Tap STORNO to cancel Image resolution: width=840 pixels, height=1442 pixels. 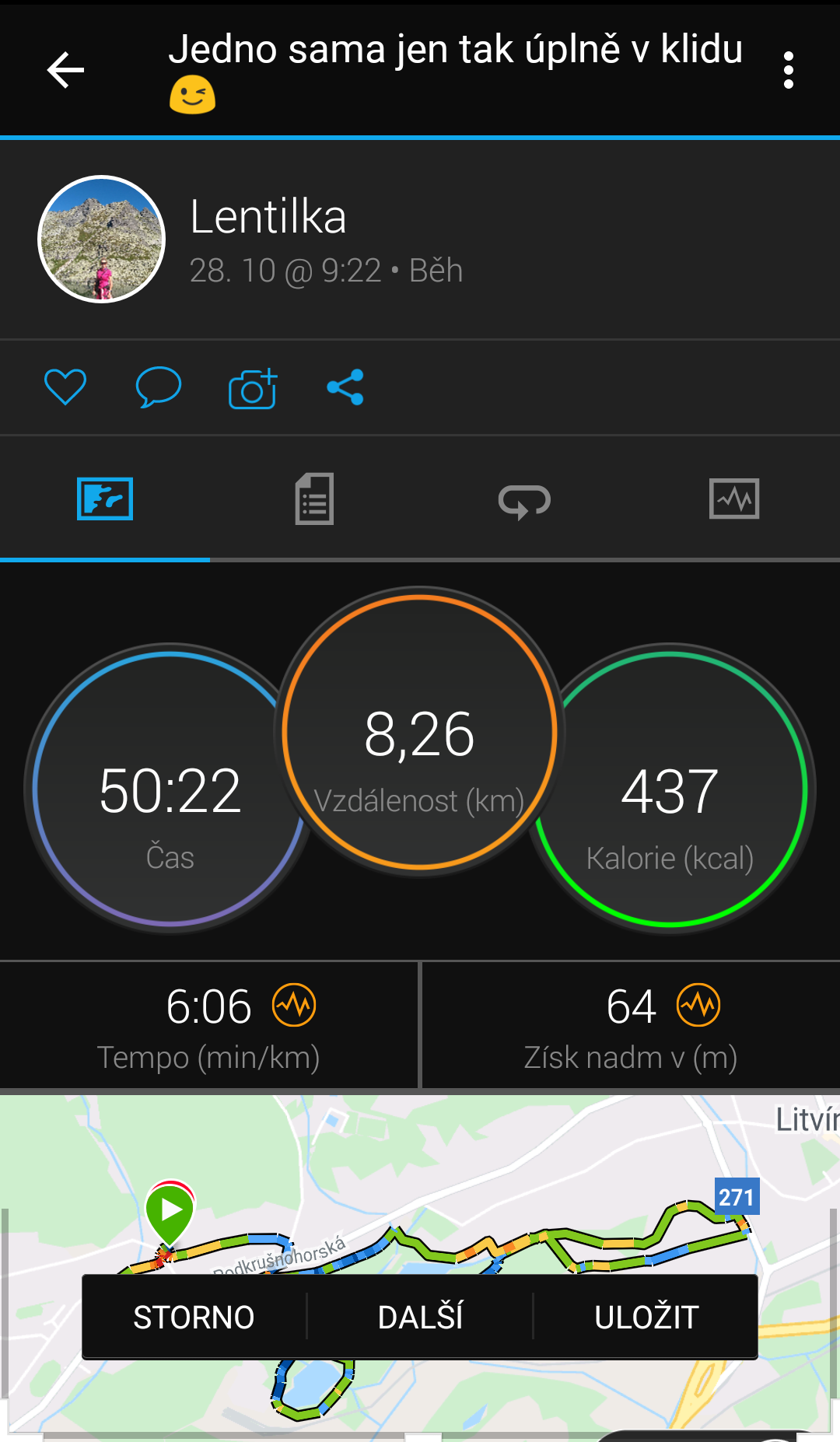194,1317
